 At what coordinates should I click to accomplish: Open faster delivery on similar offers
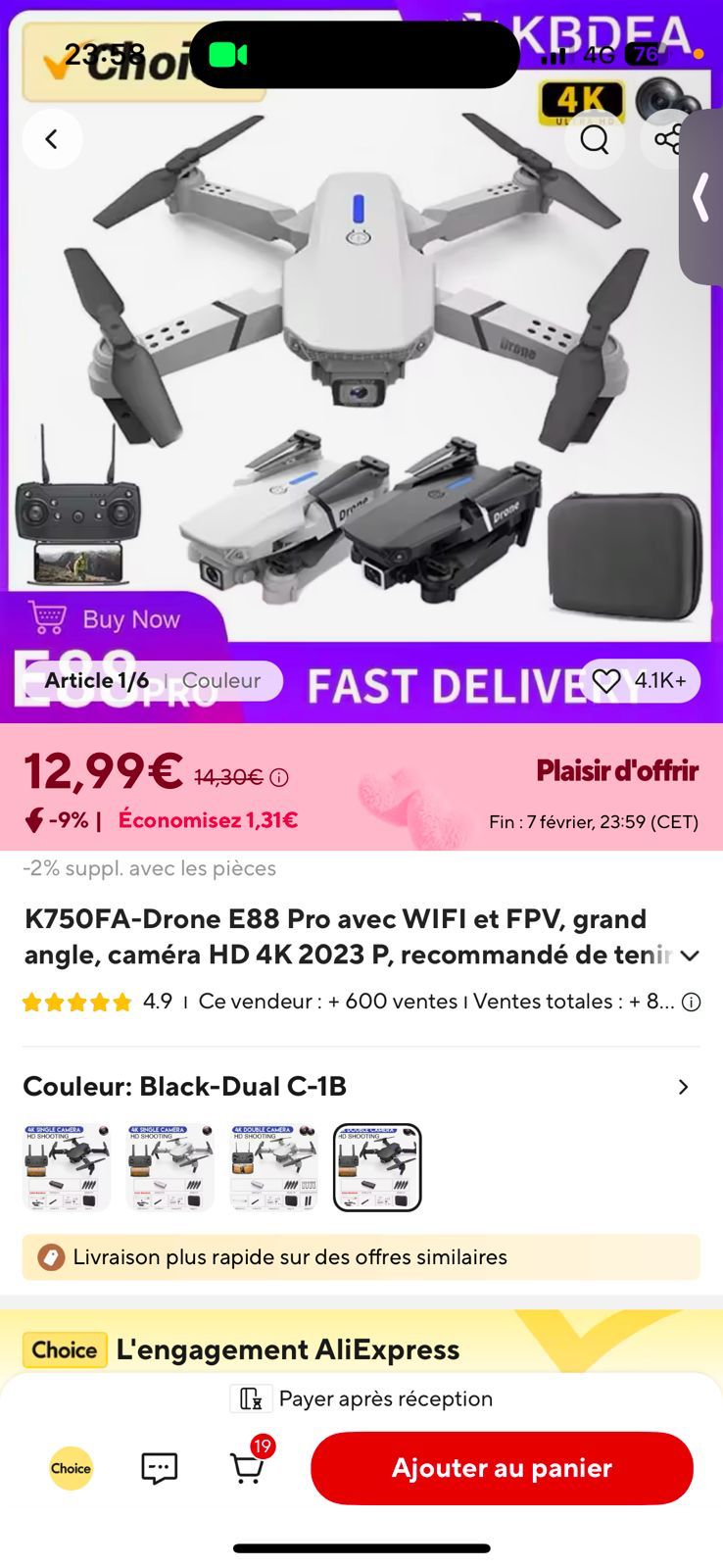tap(361, 1256)
